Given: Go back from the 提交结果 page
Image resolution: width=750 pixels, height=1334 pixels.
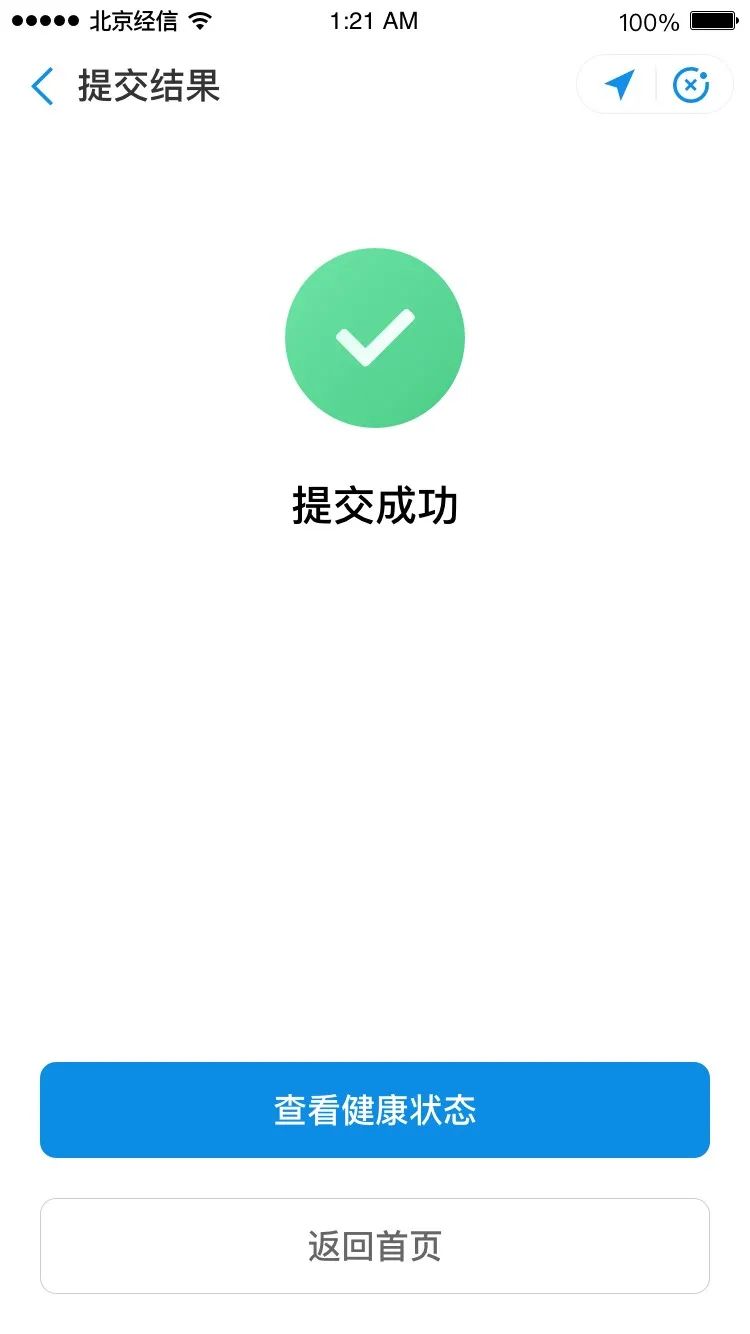Looking at the screenshot, I should click(x=42, y=87).
